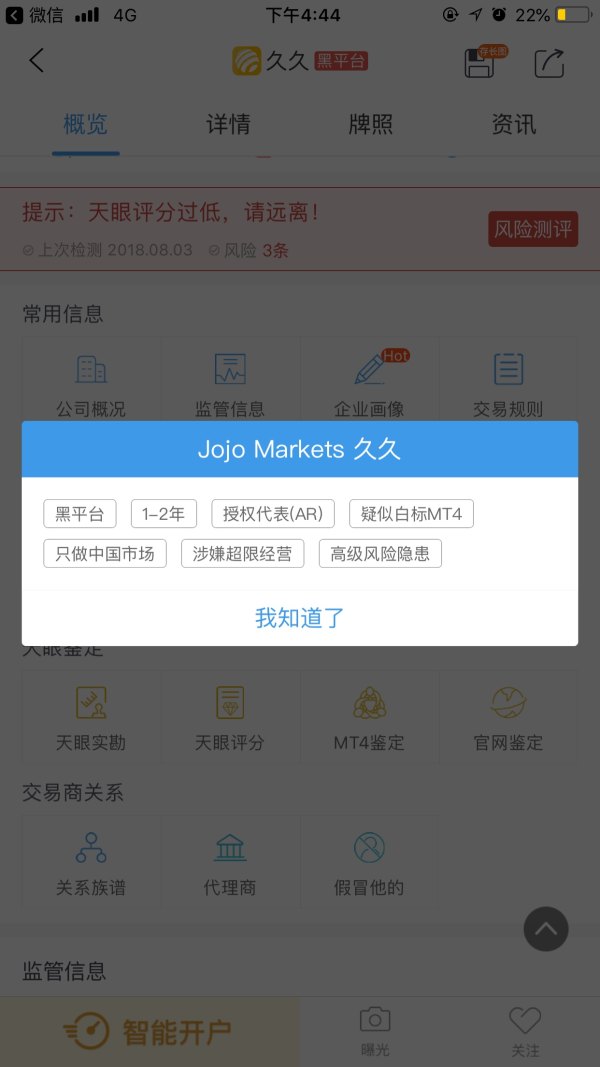600x1067 pixels.
Task: View 监管信息 regulatory info
Action: click(230, 383)
